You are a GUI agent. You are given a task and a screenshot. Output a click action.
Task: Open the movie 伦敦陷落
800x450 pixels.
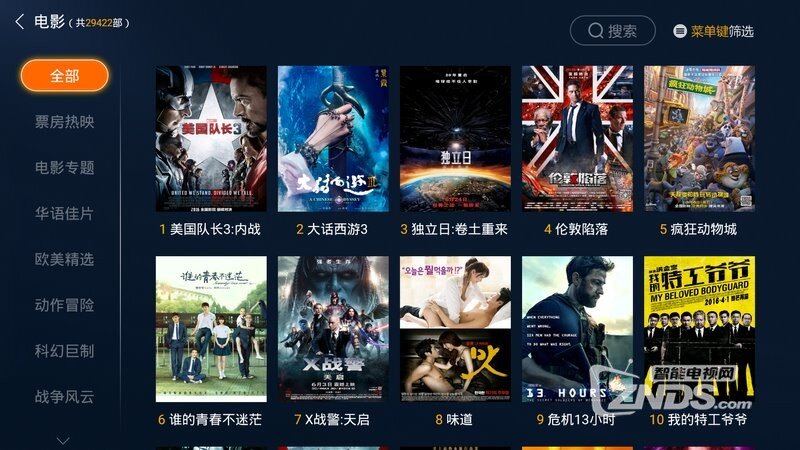[x=577, y=139]
